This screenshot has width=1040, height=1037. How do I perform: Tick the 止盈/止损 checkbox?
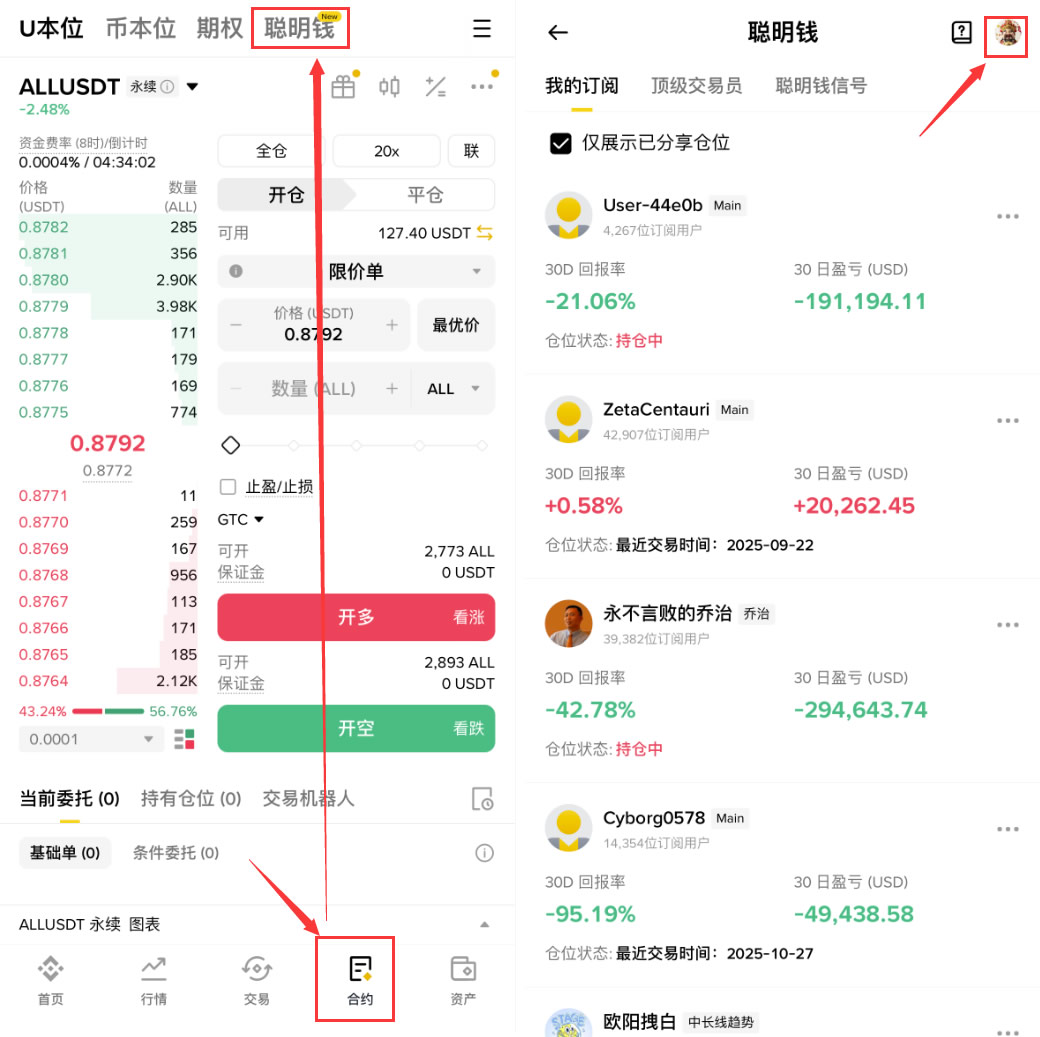[228, 487]
